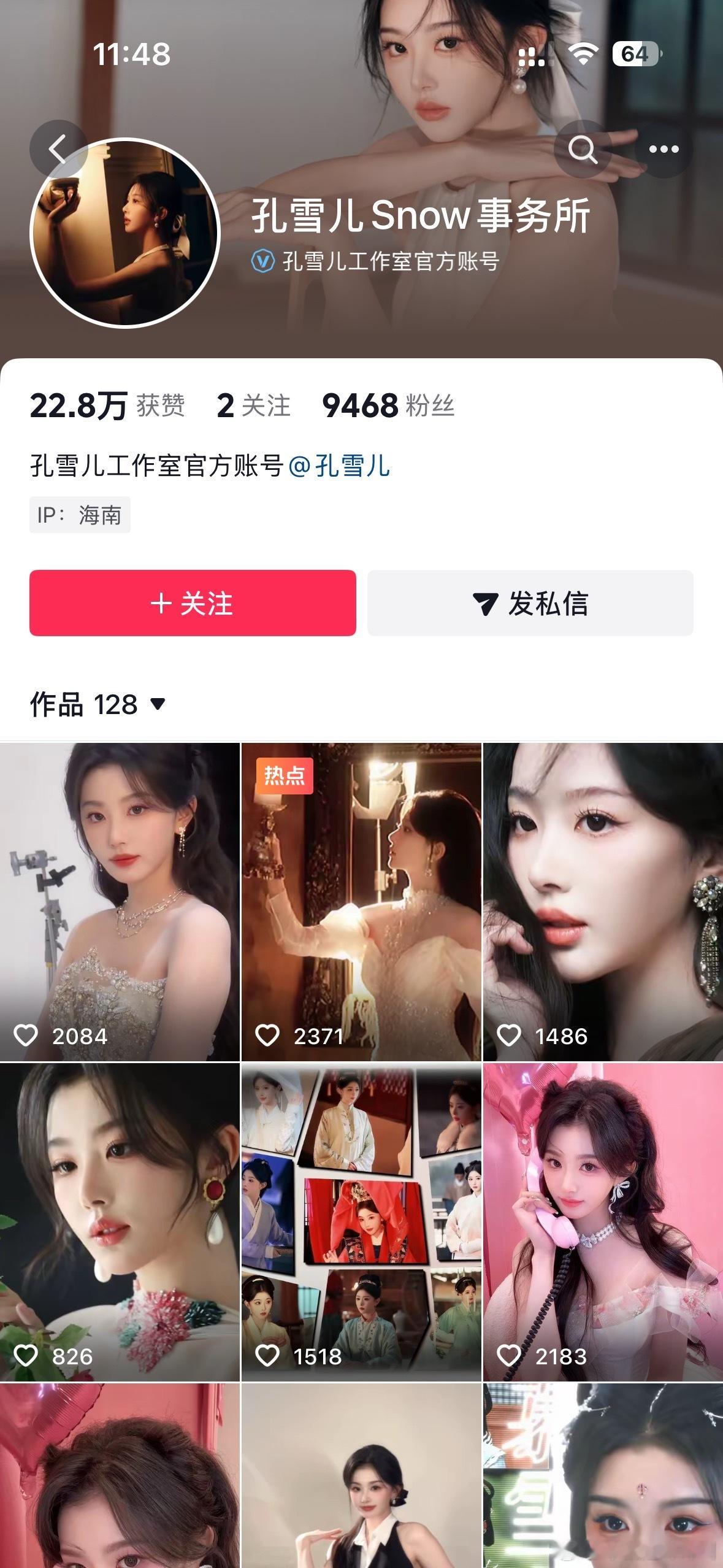Open the more options (...) menu
Viewport: 723px width, 1568px height.
[x=662, y=149]
